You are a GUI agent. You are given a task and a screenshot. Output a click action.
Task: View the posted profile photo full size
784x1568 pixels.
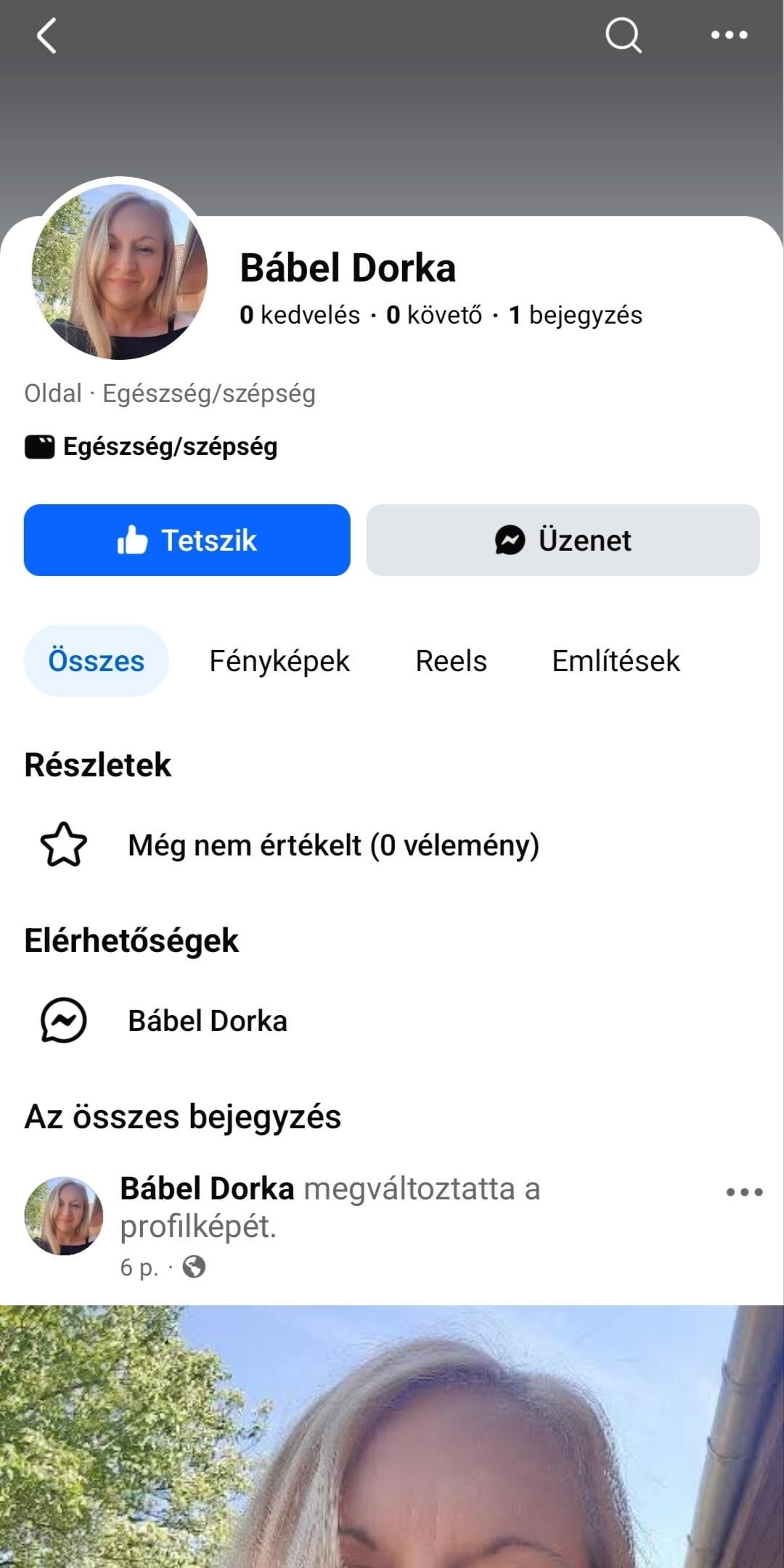point(392,1437)
